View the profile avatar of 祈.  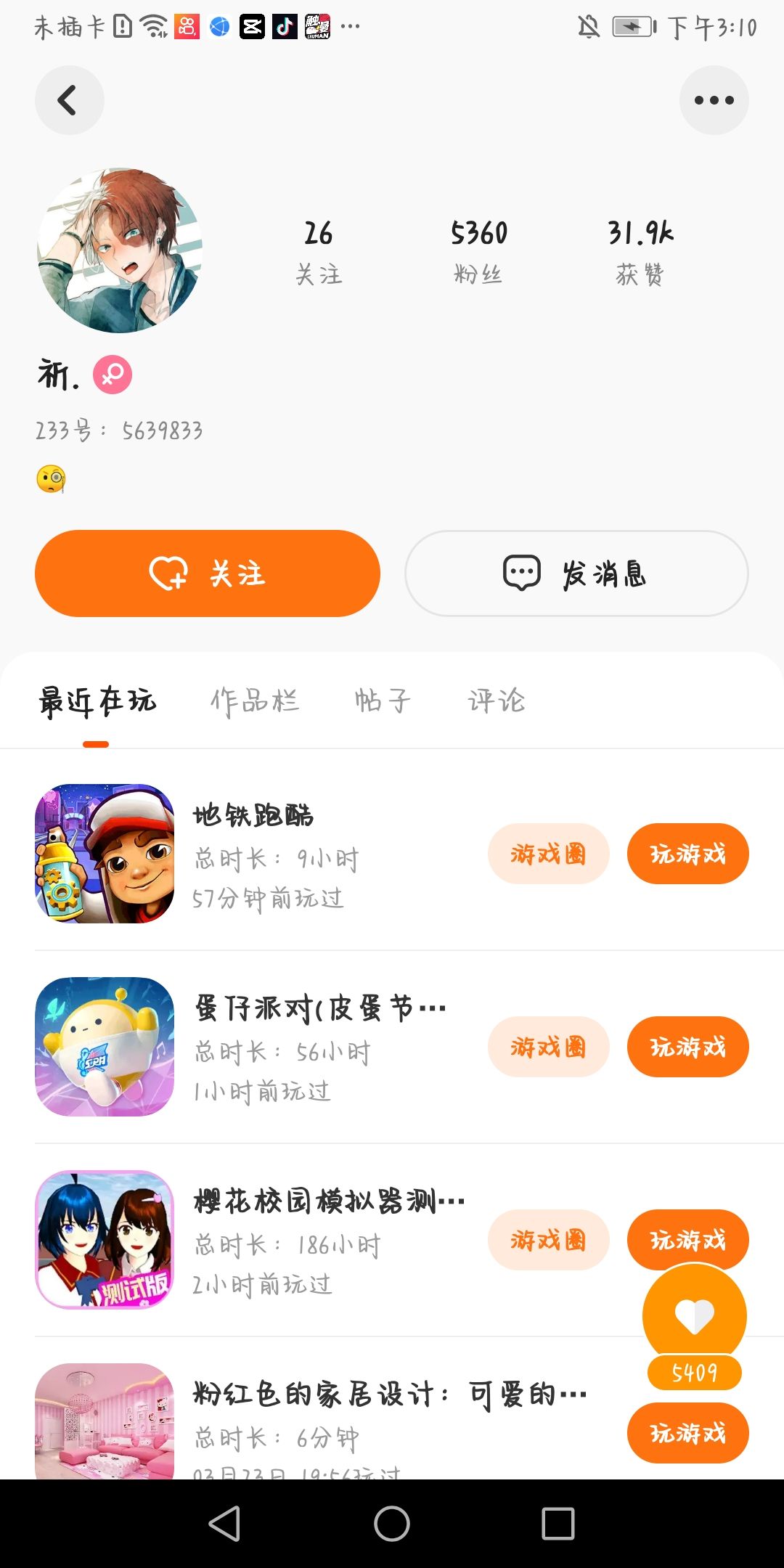(x=120, y=250)
